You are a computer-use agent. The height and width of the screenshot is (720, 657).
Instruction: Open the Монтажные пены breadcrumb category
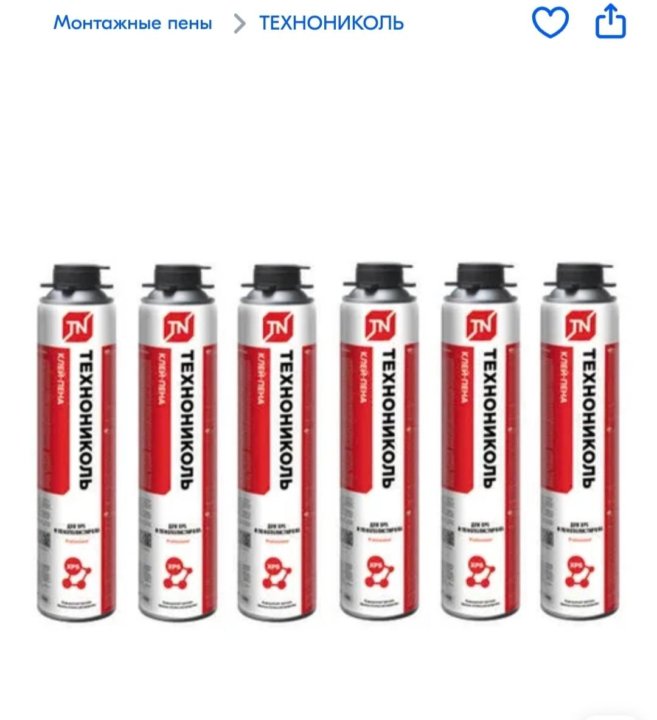[132, 22]
